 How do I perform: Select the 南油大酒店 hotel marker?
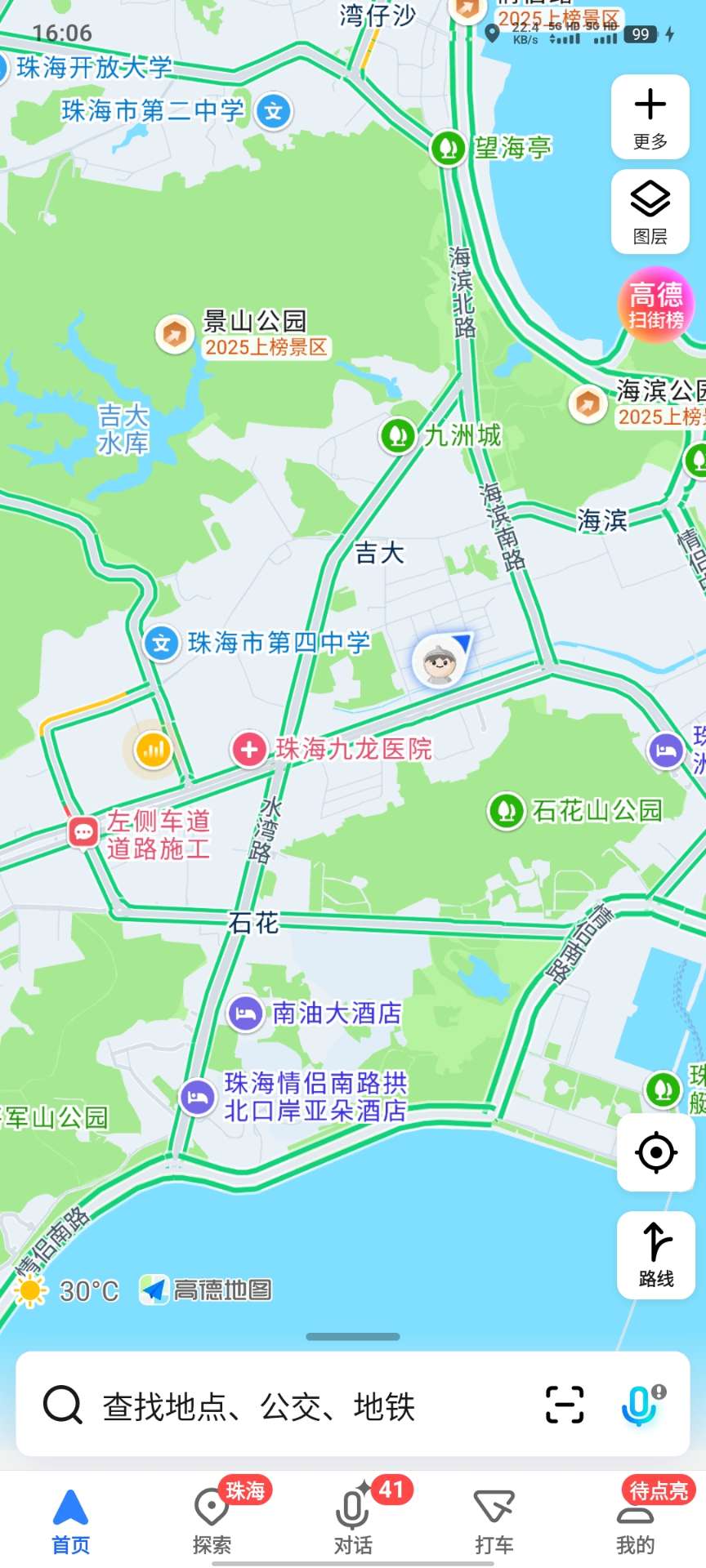coord(245,1014)
